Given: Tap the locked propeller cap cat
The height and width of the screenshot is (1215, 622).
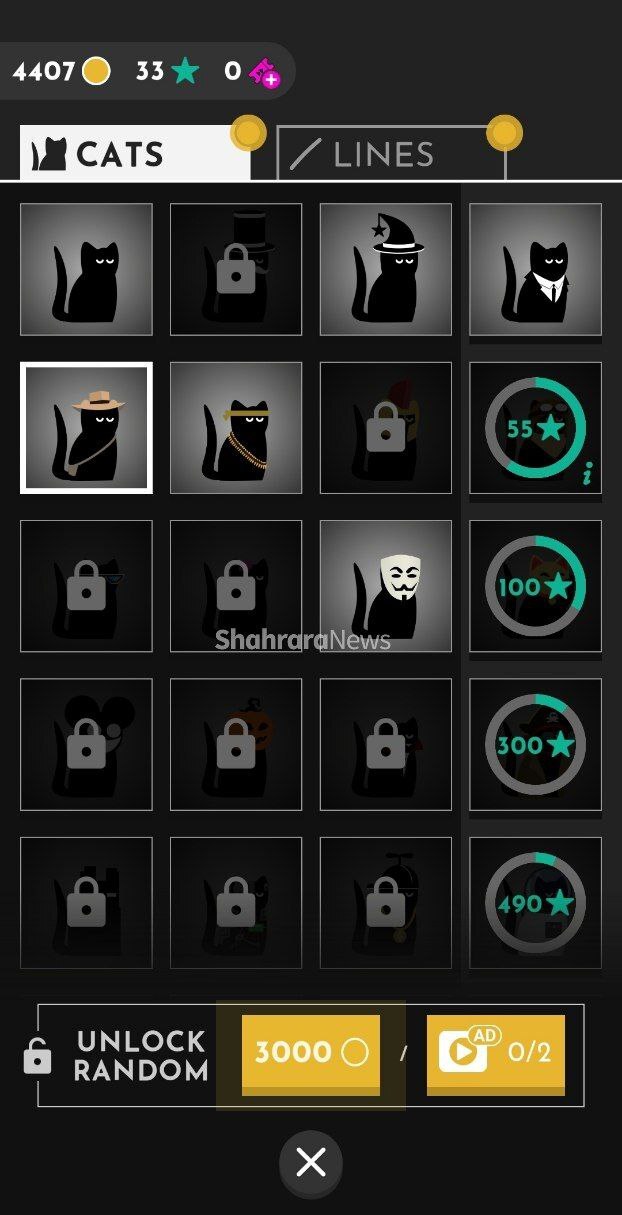Looking at the screenshot, I should [386, 903].
